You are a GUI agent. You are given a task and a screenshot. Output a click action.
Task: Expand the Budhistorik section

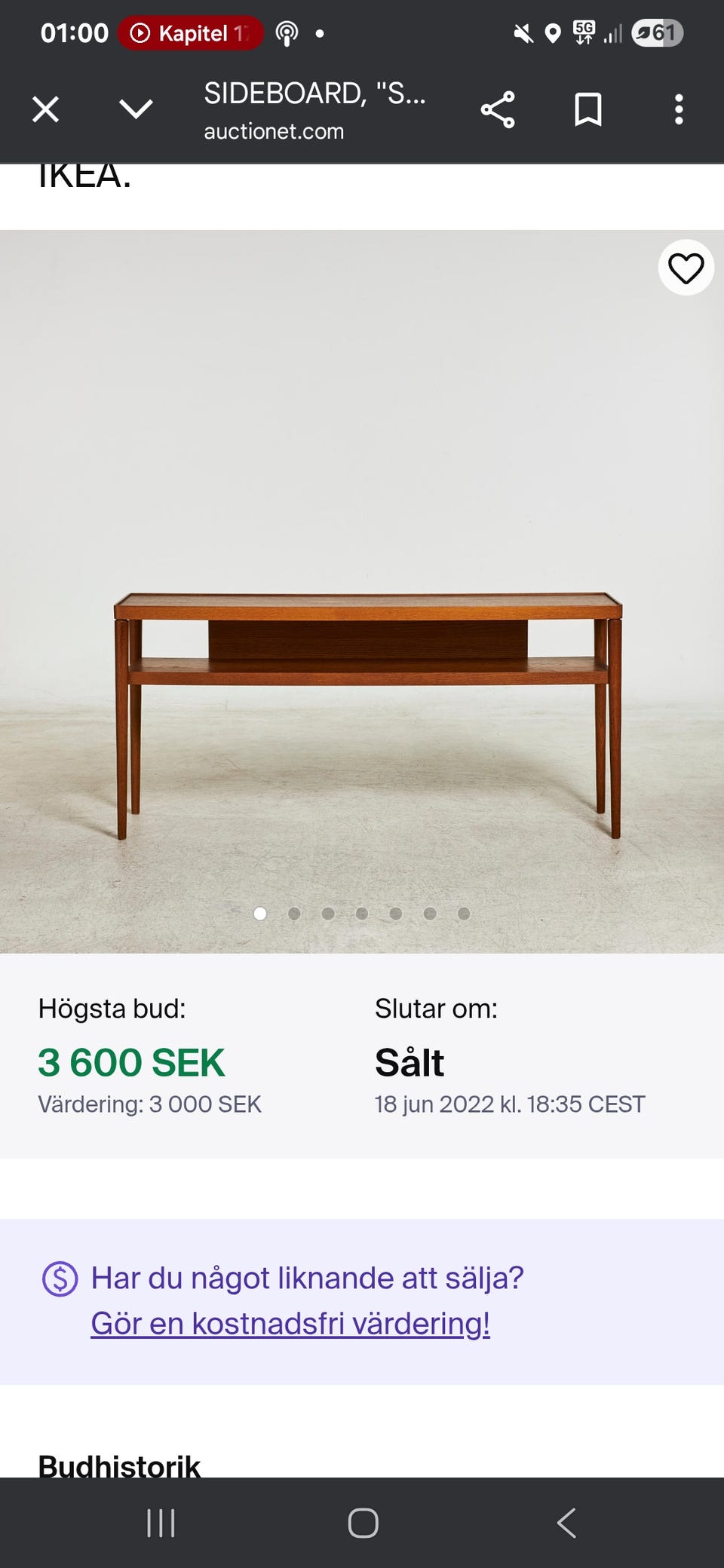coord(118,1465)
